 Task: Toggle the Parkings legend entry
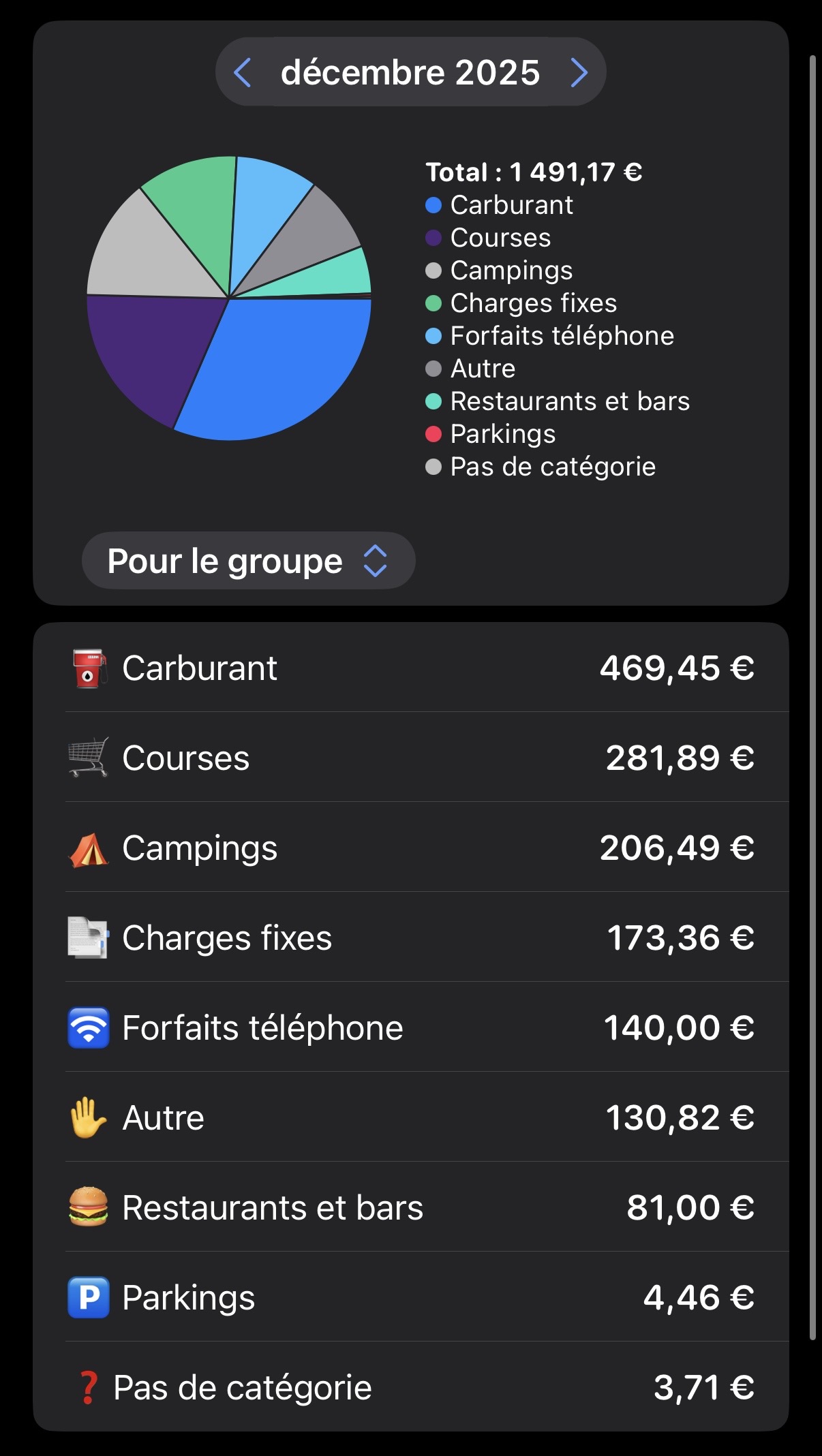tap(501, 433)
